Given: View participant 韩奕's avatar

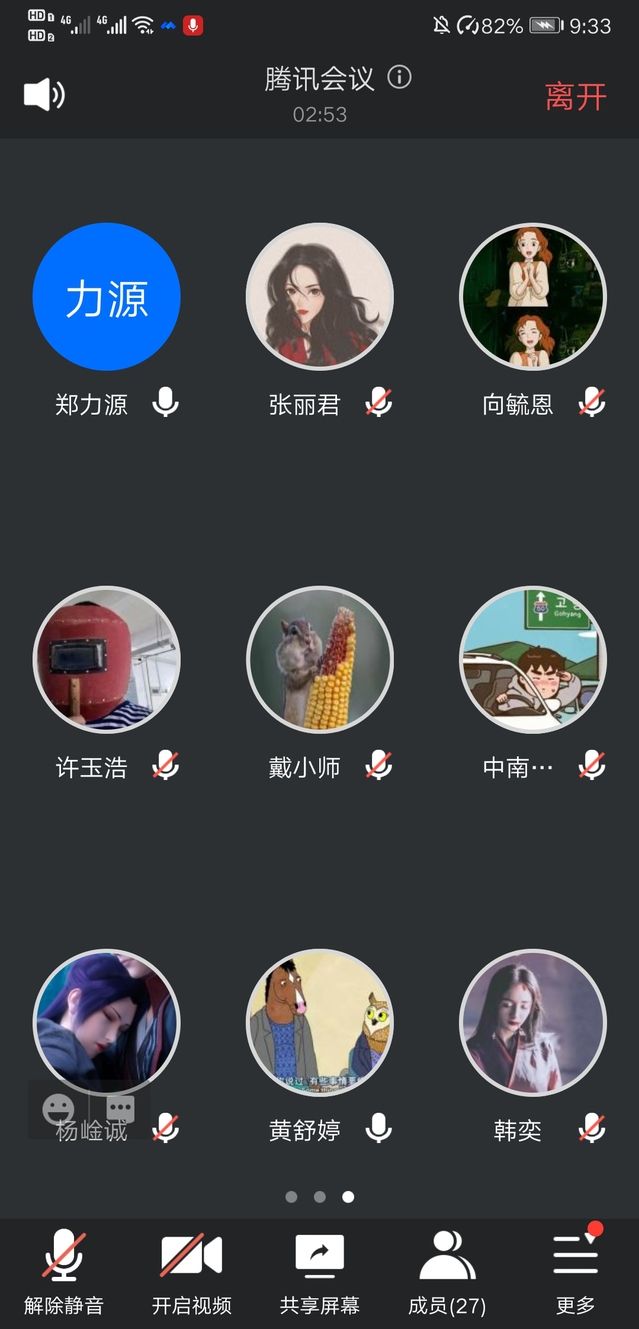Looking at the screenshot, I should pos(533,1023).
